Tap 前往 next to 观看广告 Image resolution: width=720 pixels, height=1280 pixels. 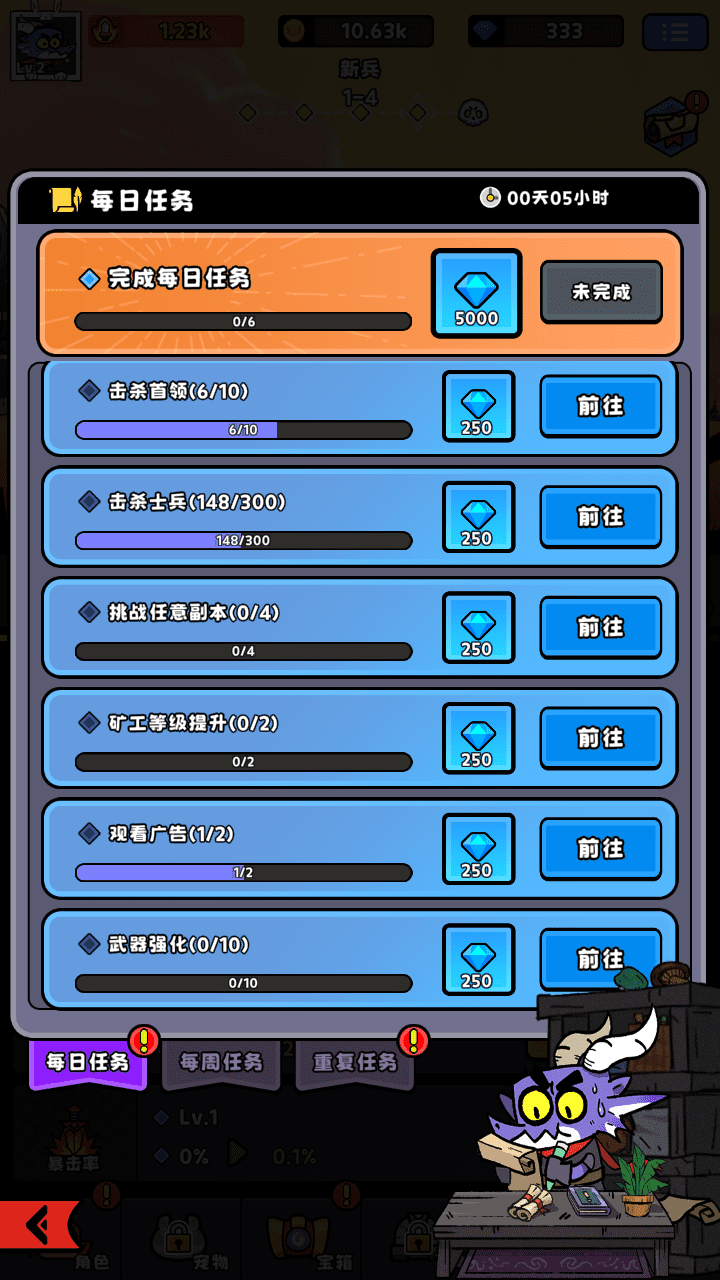600,849
